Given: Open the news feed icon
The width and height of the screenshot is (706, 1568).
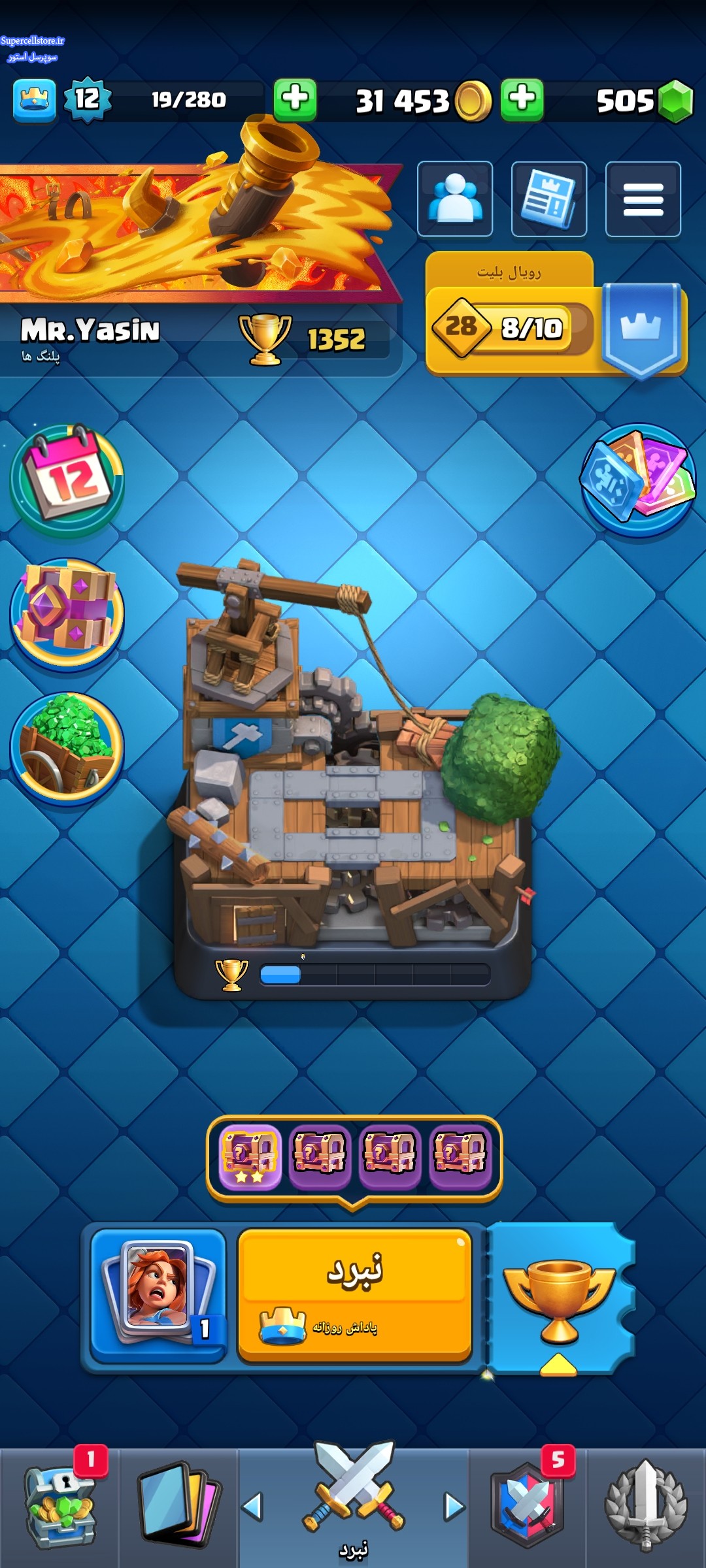Looking at the screenshot, I should coord(548,199).
